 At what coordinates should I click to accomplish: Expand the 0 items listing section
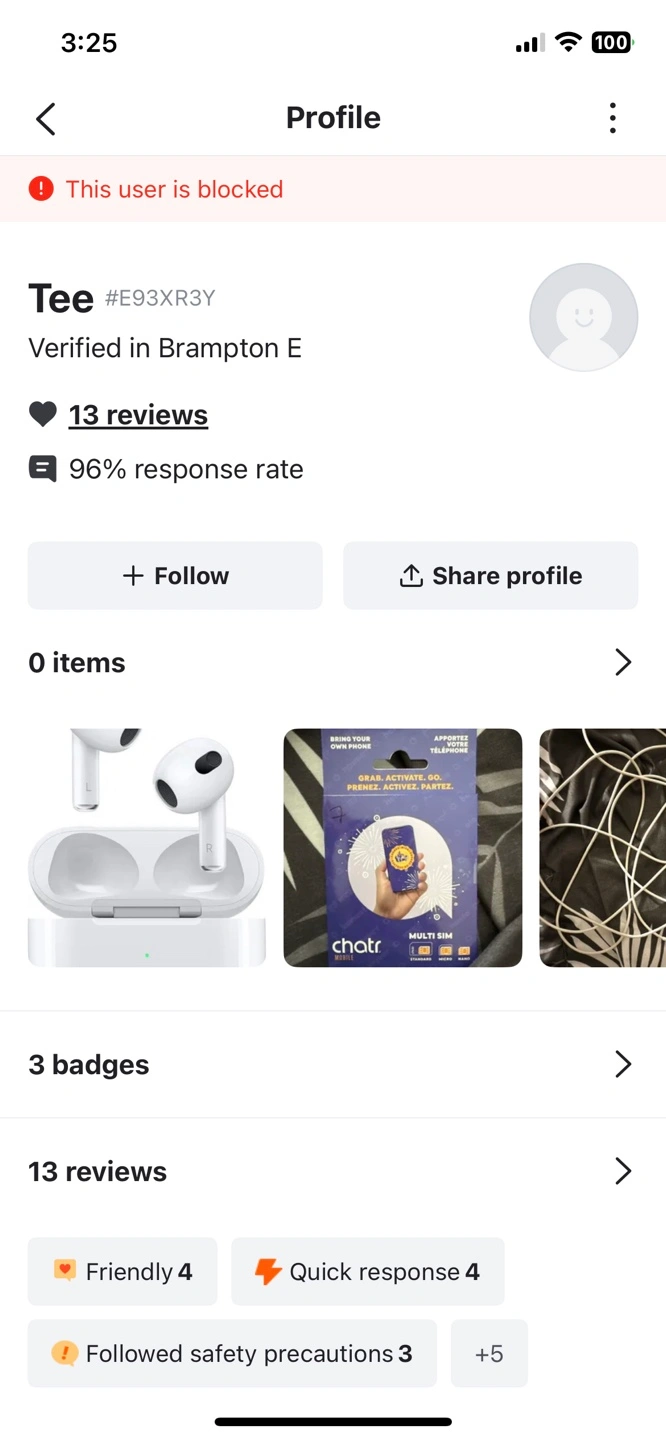[x=622, y=663]
